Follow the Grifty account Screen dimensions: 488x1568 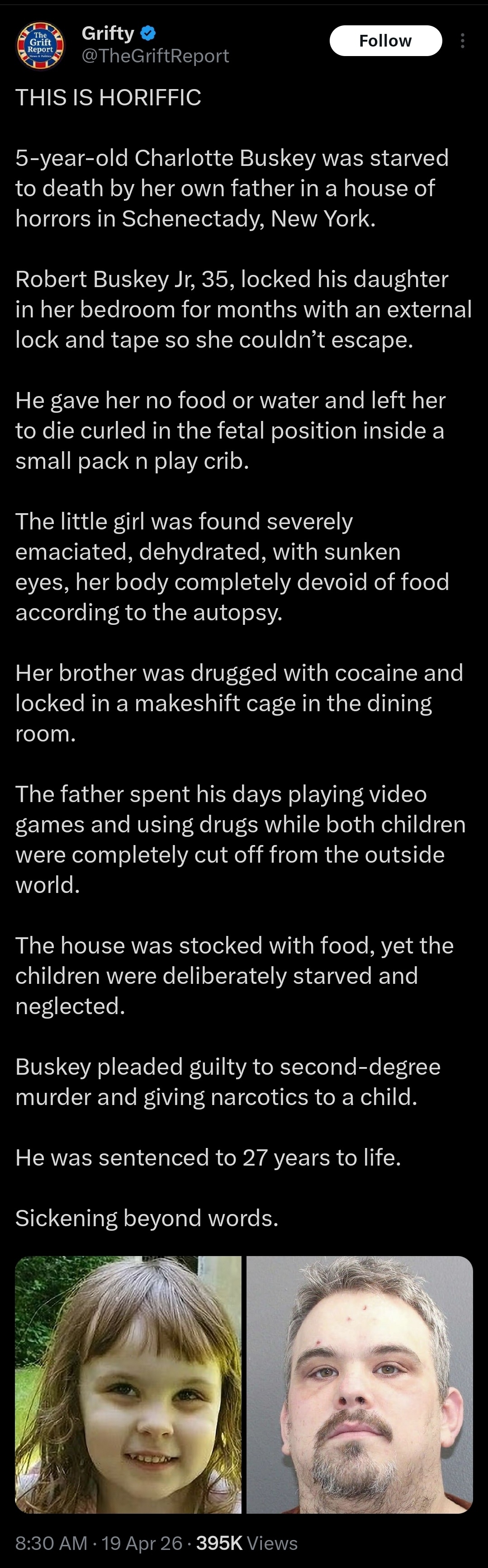[385, 41]
